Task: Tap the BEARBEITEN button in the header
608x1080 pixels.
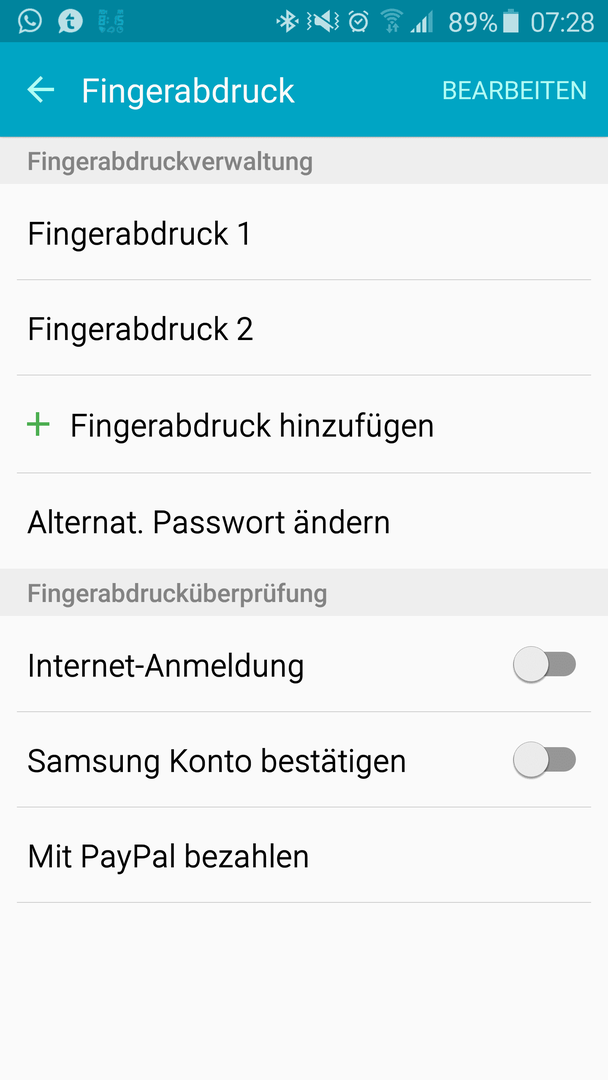Action: 514,90
